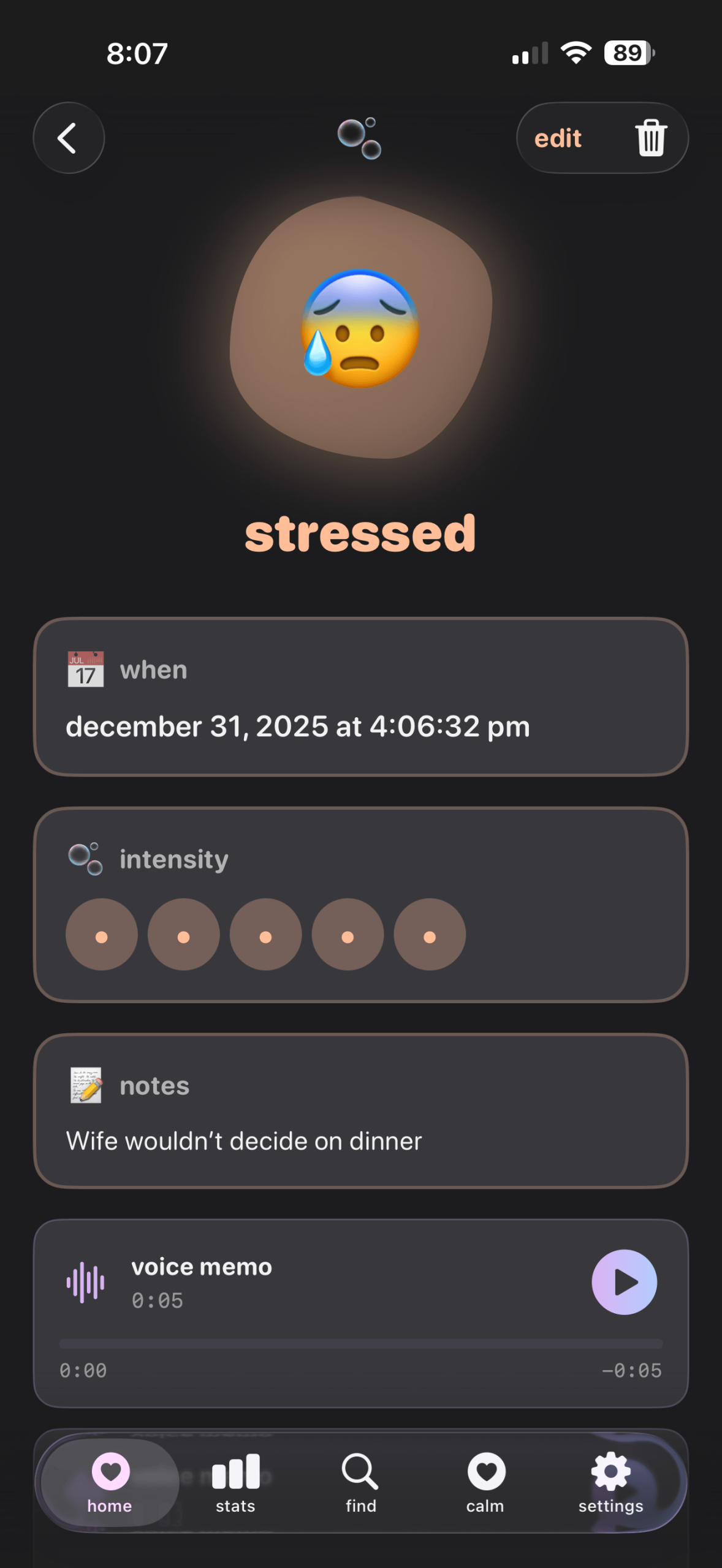Select the calm tab

485,1482
